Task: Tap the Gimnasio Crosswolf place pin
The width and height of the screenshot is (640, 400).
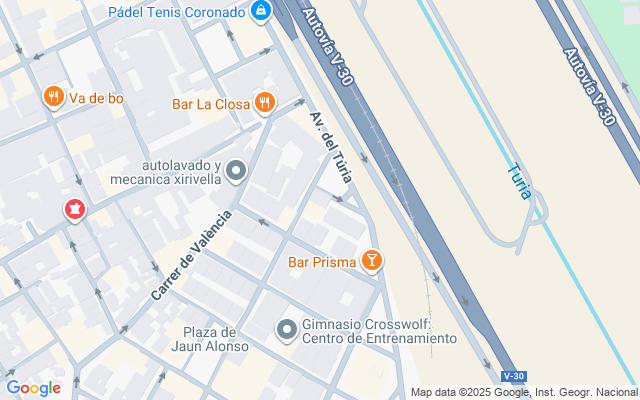Action: coord(287,328)
